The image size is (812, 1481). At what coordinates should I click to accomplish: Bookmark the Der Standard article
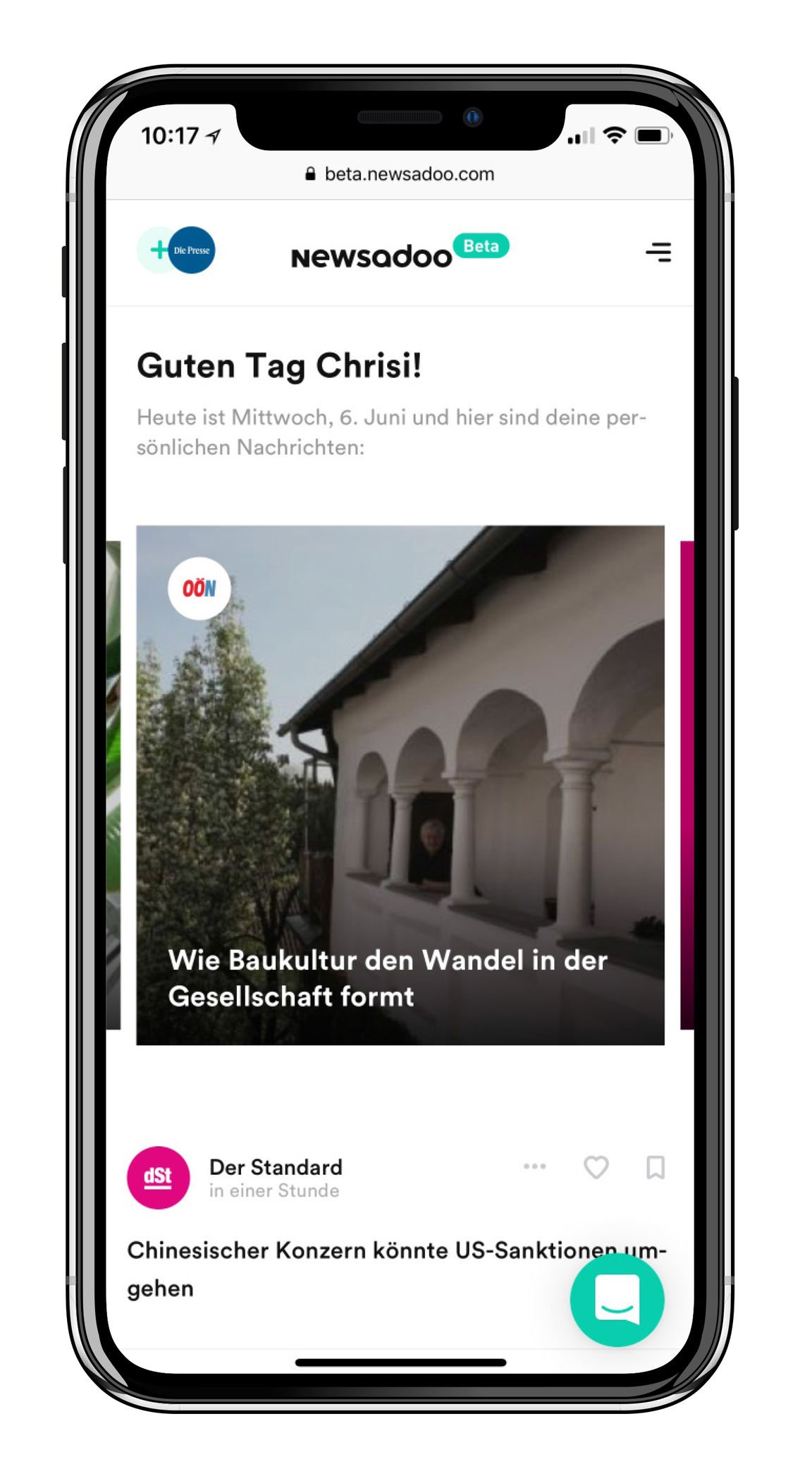point(656,1167)
